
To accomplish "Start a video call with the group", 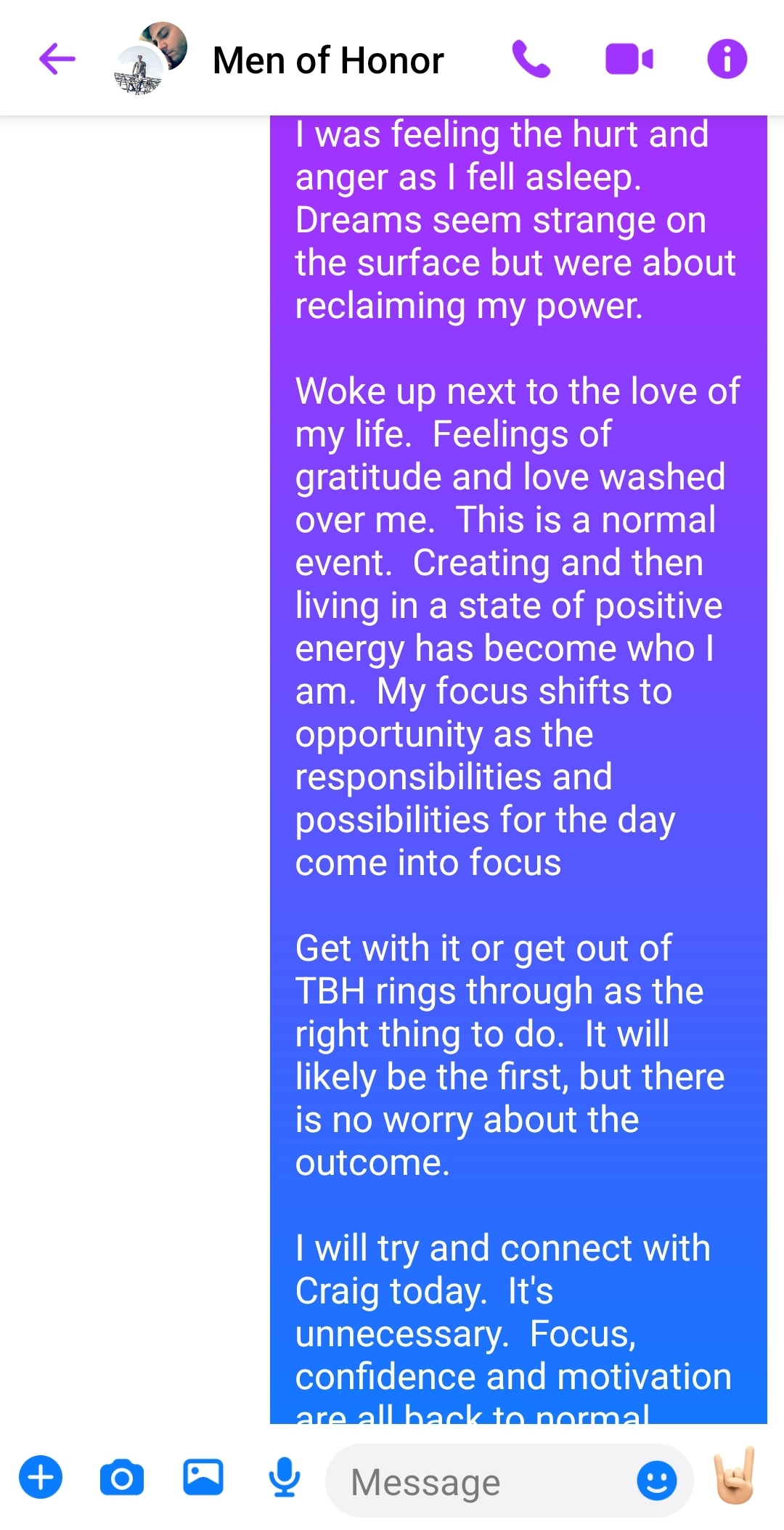I will [x=629, y=59].
